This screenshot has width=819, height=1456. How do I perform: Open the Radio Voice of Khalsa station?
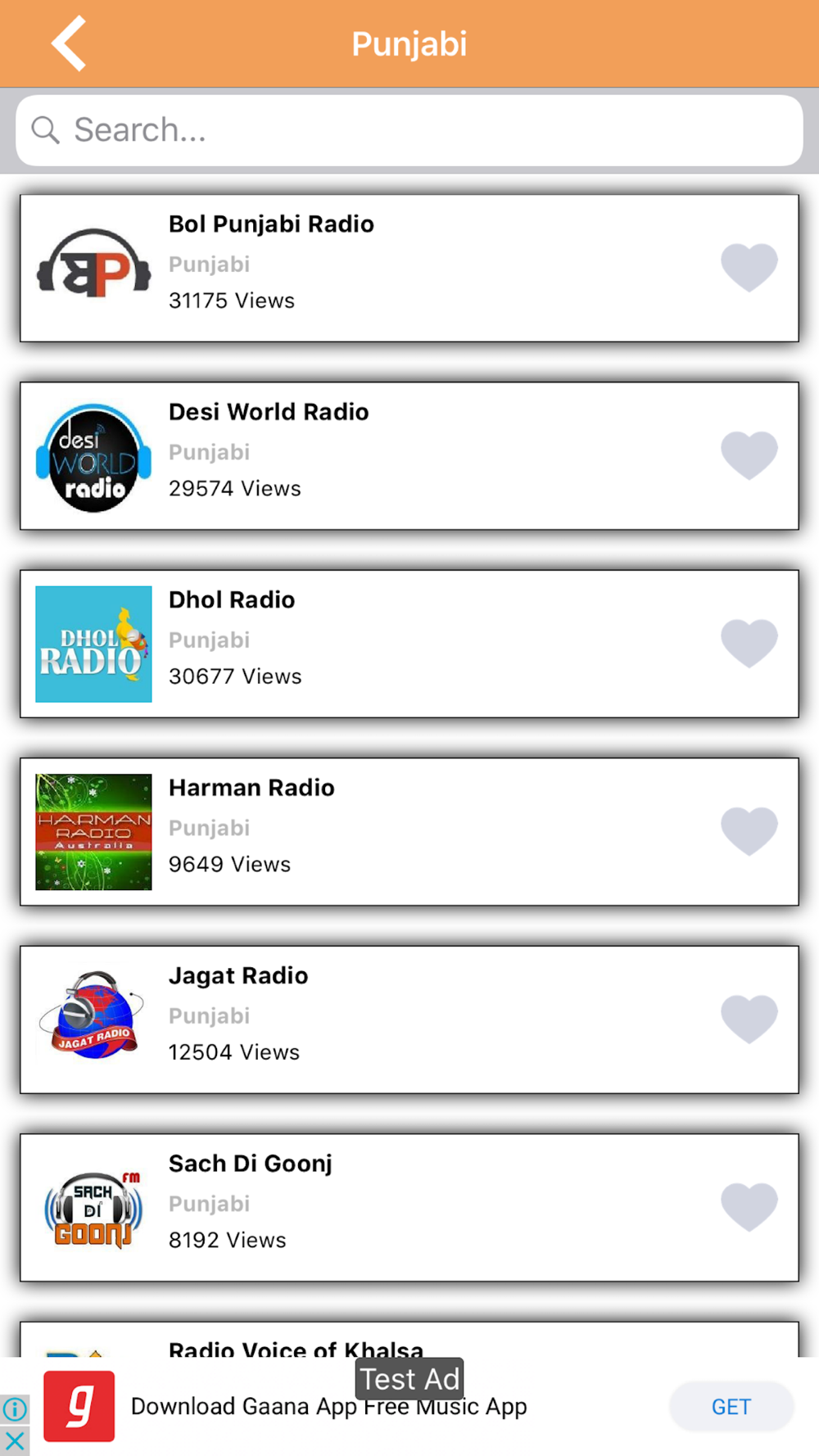(409, 1340)
